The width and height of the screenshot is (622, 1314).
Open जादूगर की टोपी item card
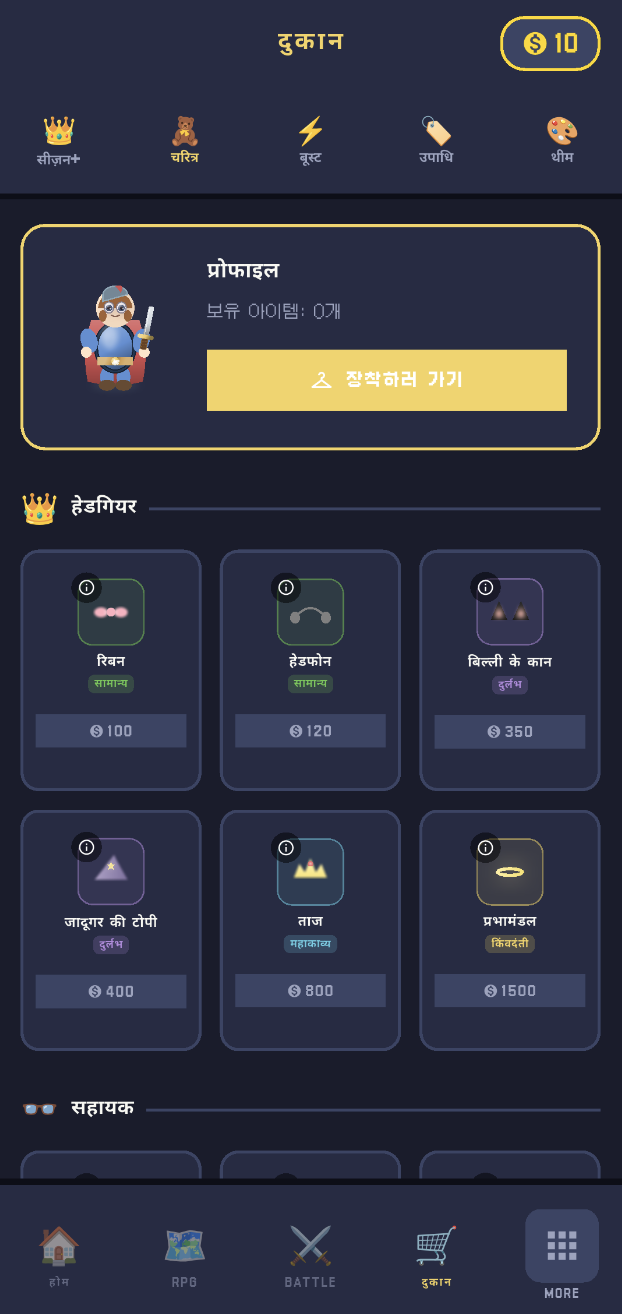click(x=111, y=930)
